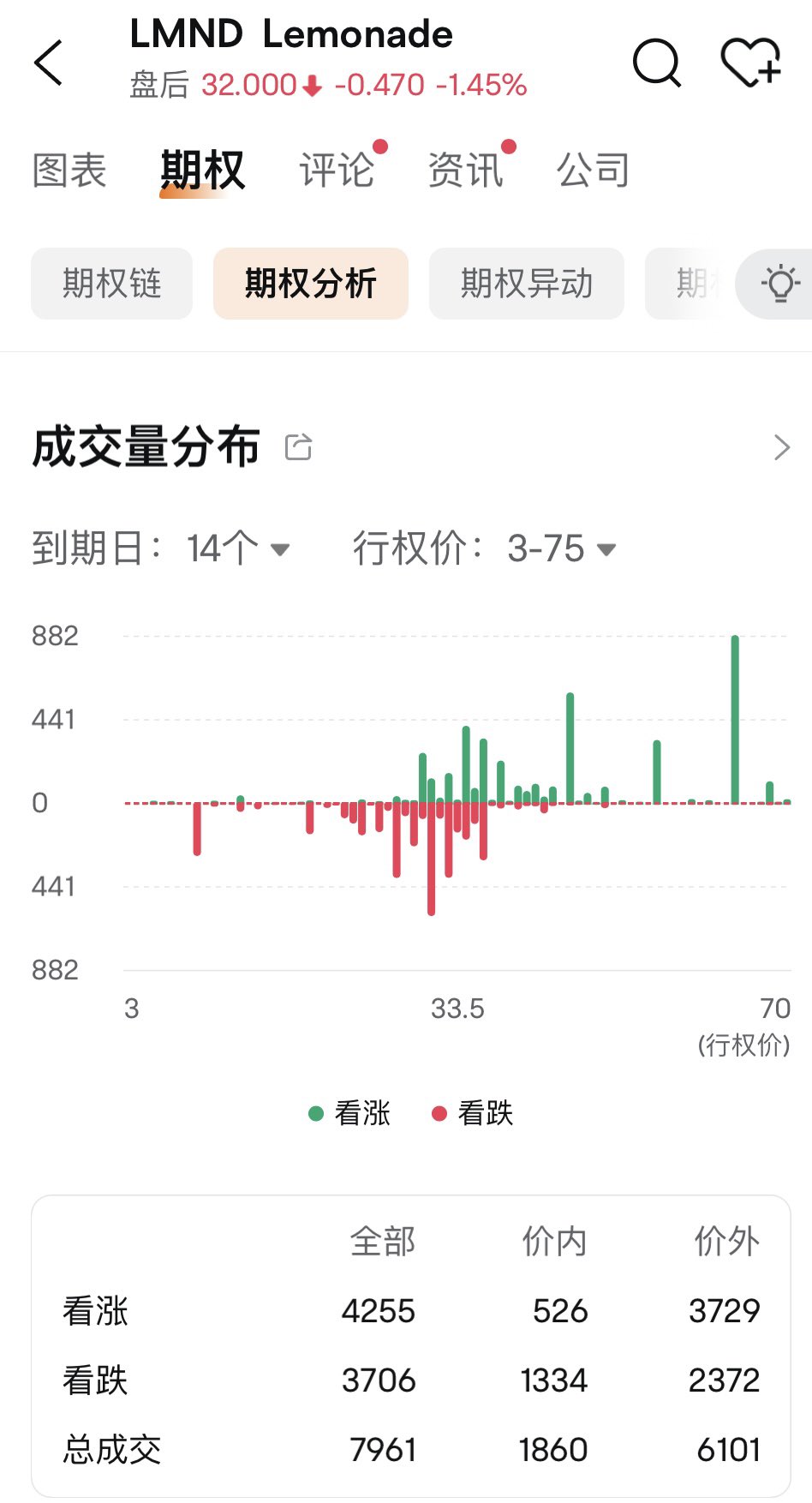
Task: Switch to the 图表 tab
Action: coord(69,170)
